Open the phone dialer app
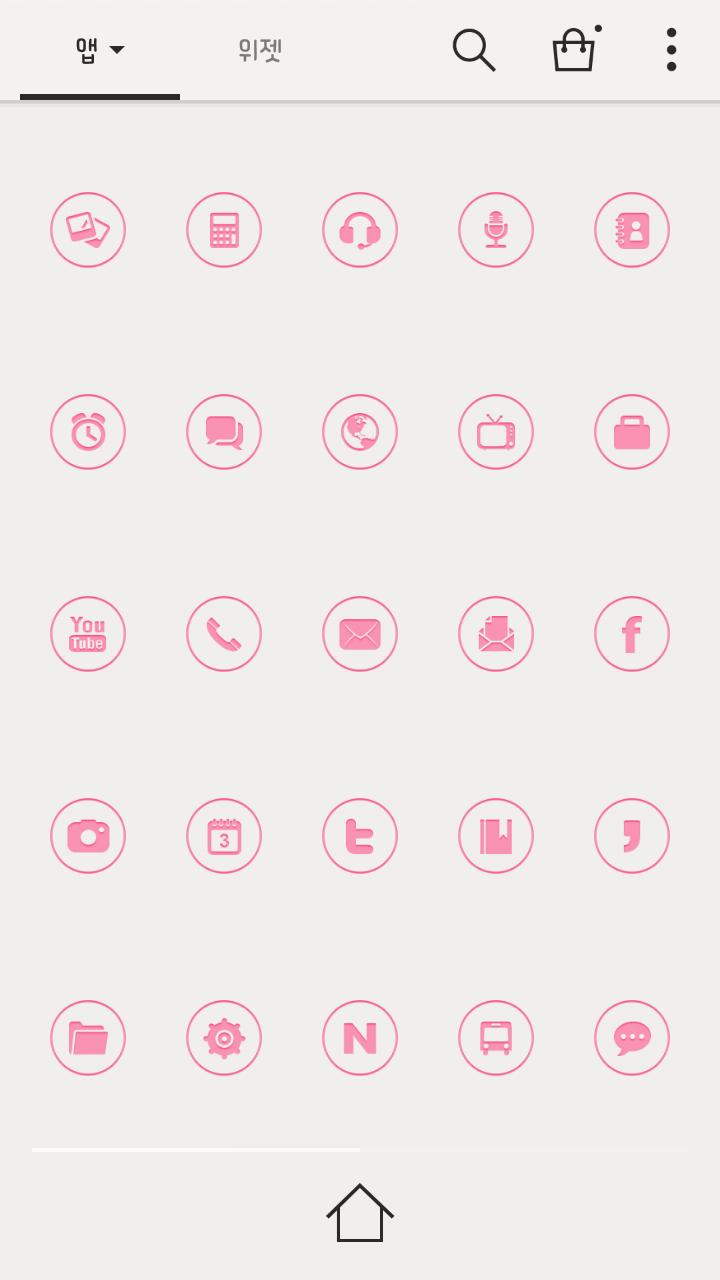The width and height of the screenshot is (720, 1280). [224, 634]
